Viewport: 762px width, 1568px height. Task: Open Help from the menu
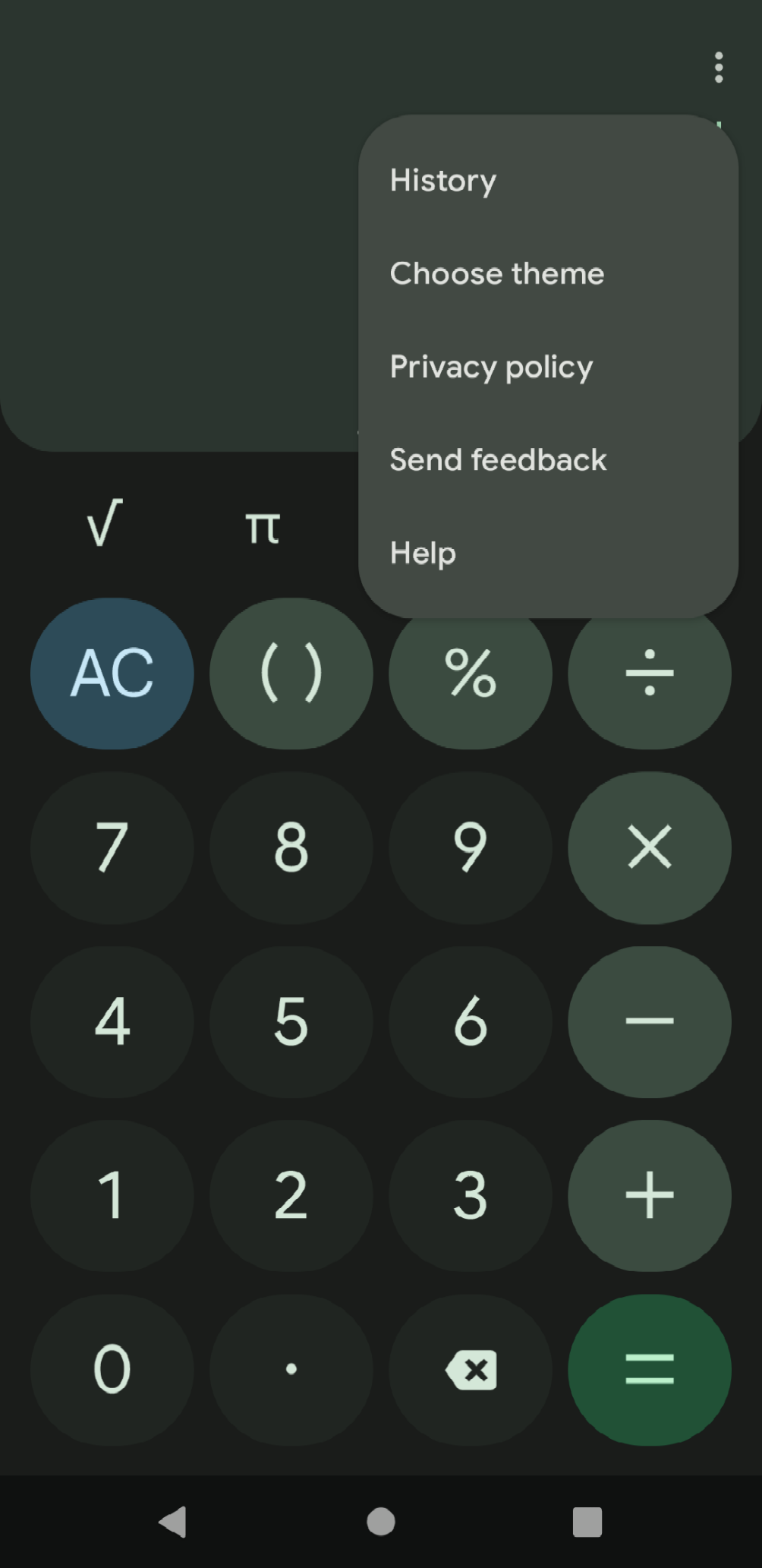coord(423,553)
